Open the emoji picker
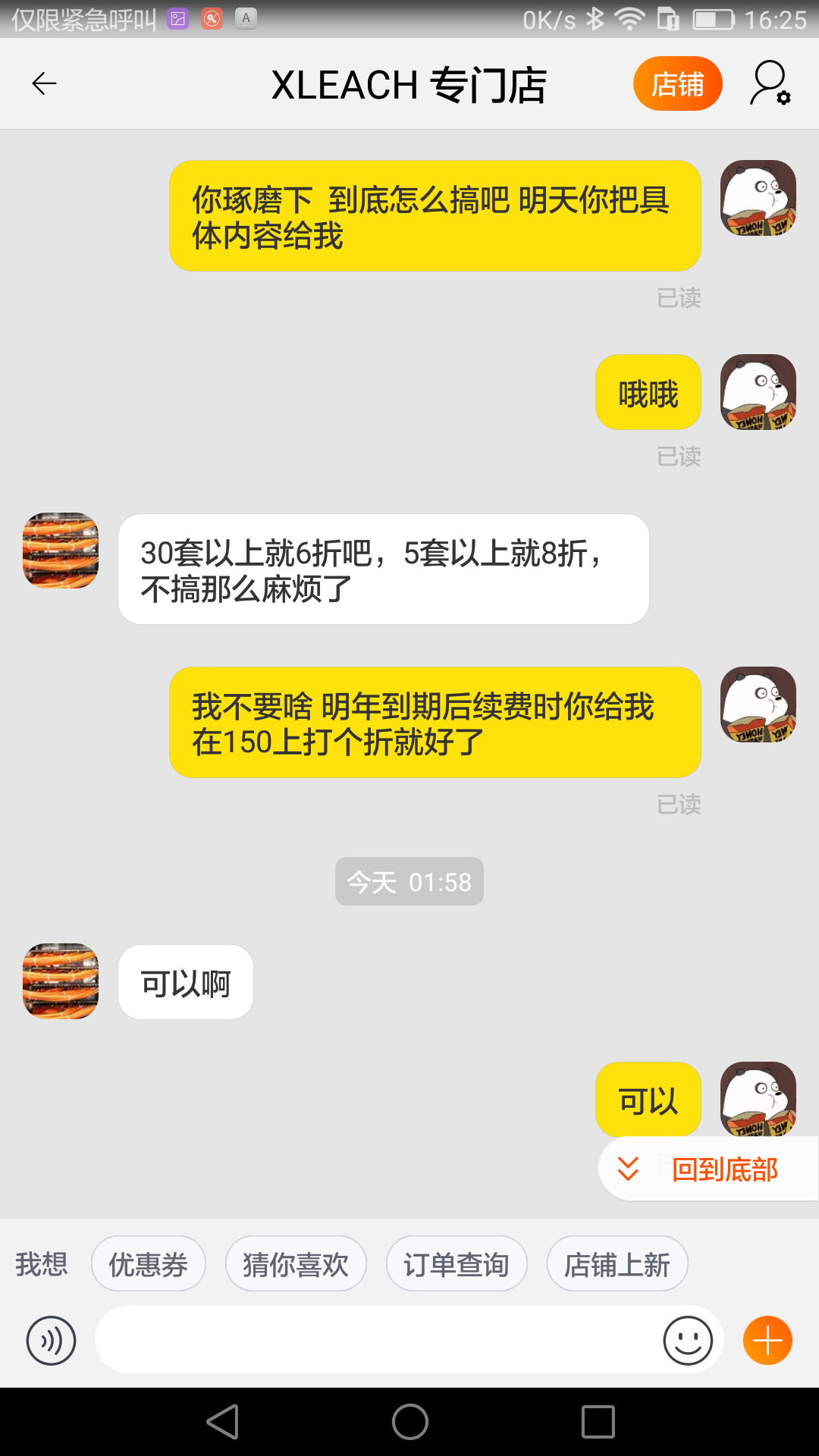 pos(688,1340)
